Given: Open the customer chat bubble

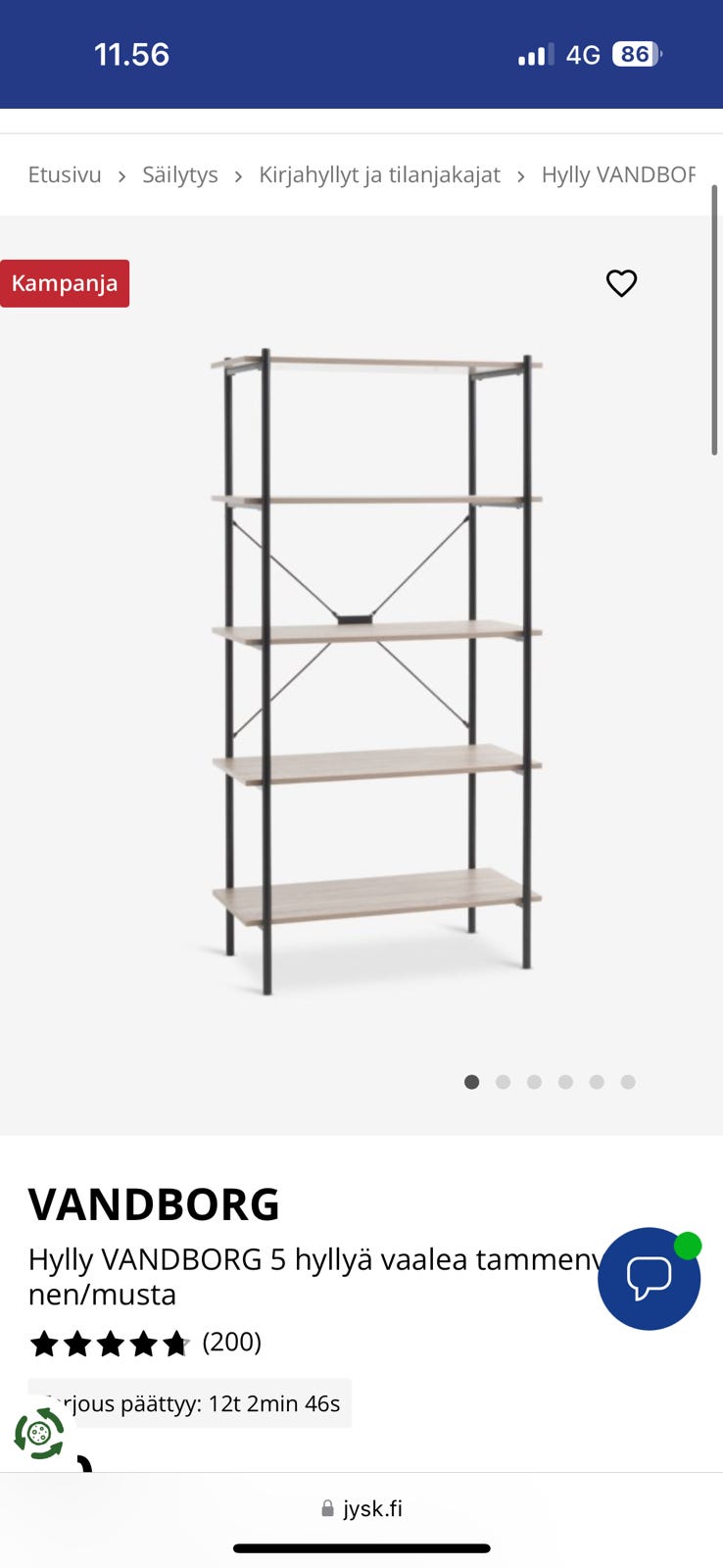Looking at the screenshot, I should tap(650, 1278).
